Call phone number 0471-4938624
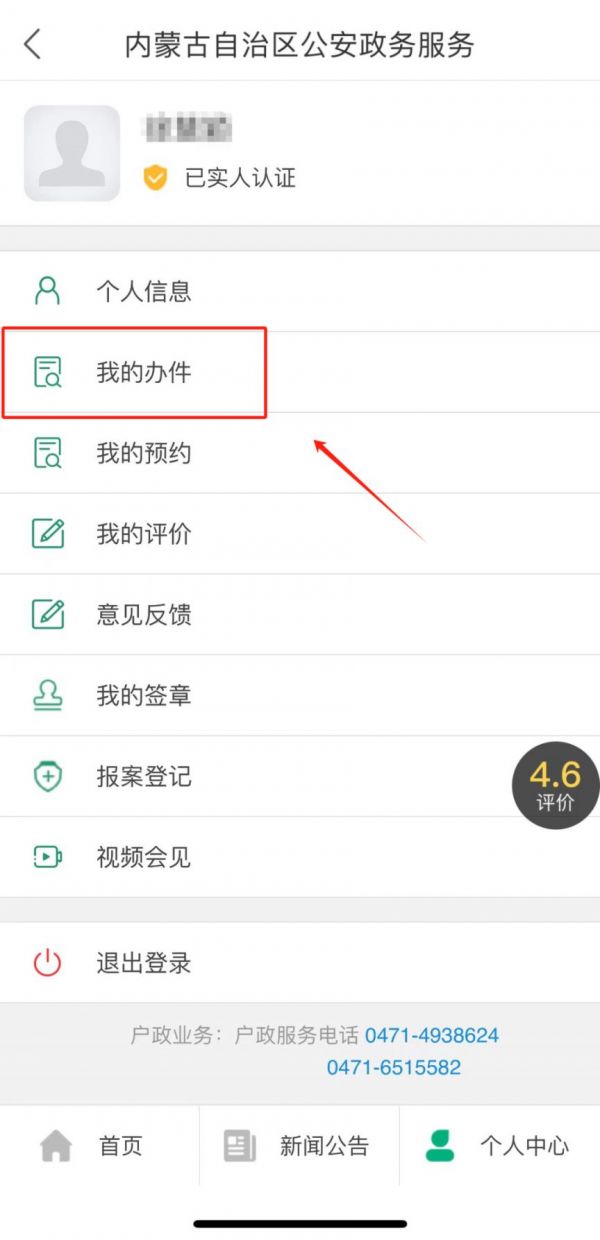600x1240 pixels. (x=431, y=1036)
